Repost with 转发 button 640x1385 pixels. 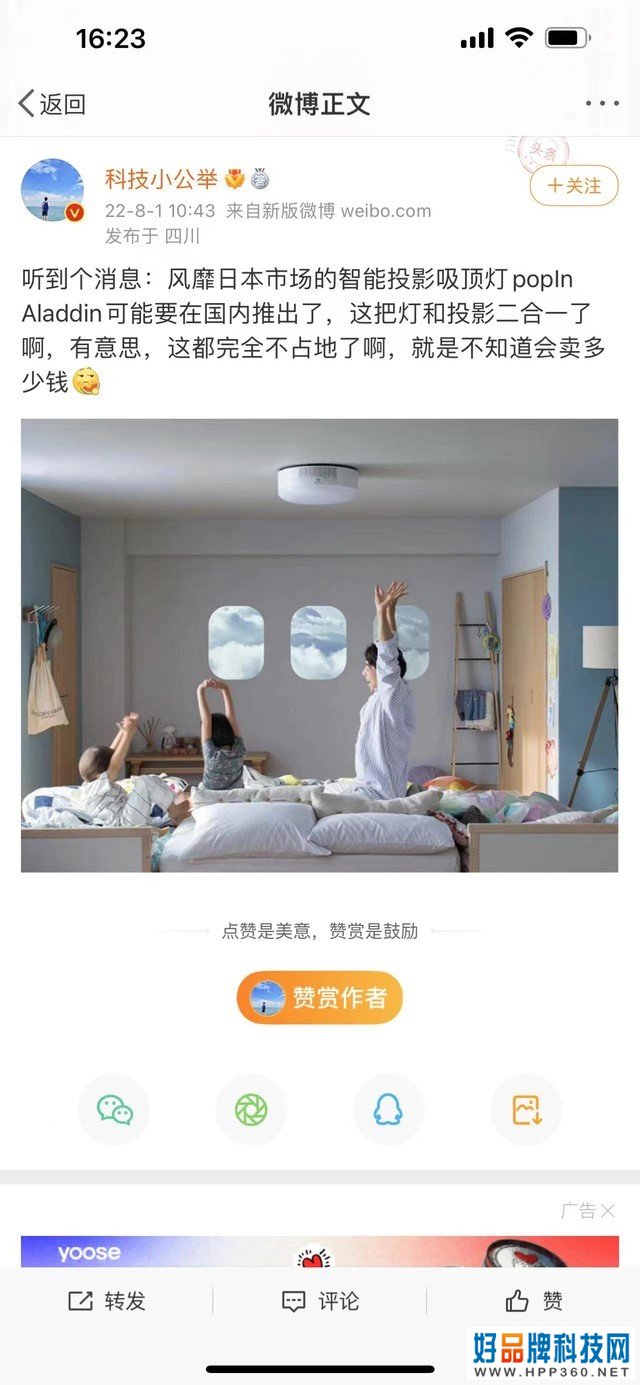coord(107,1301)
